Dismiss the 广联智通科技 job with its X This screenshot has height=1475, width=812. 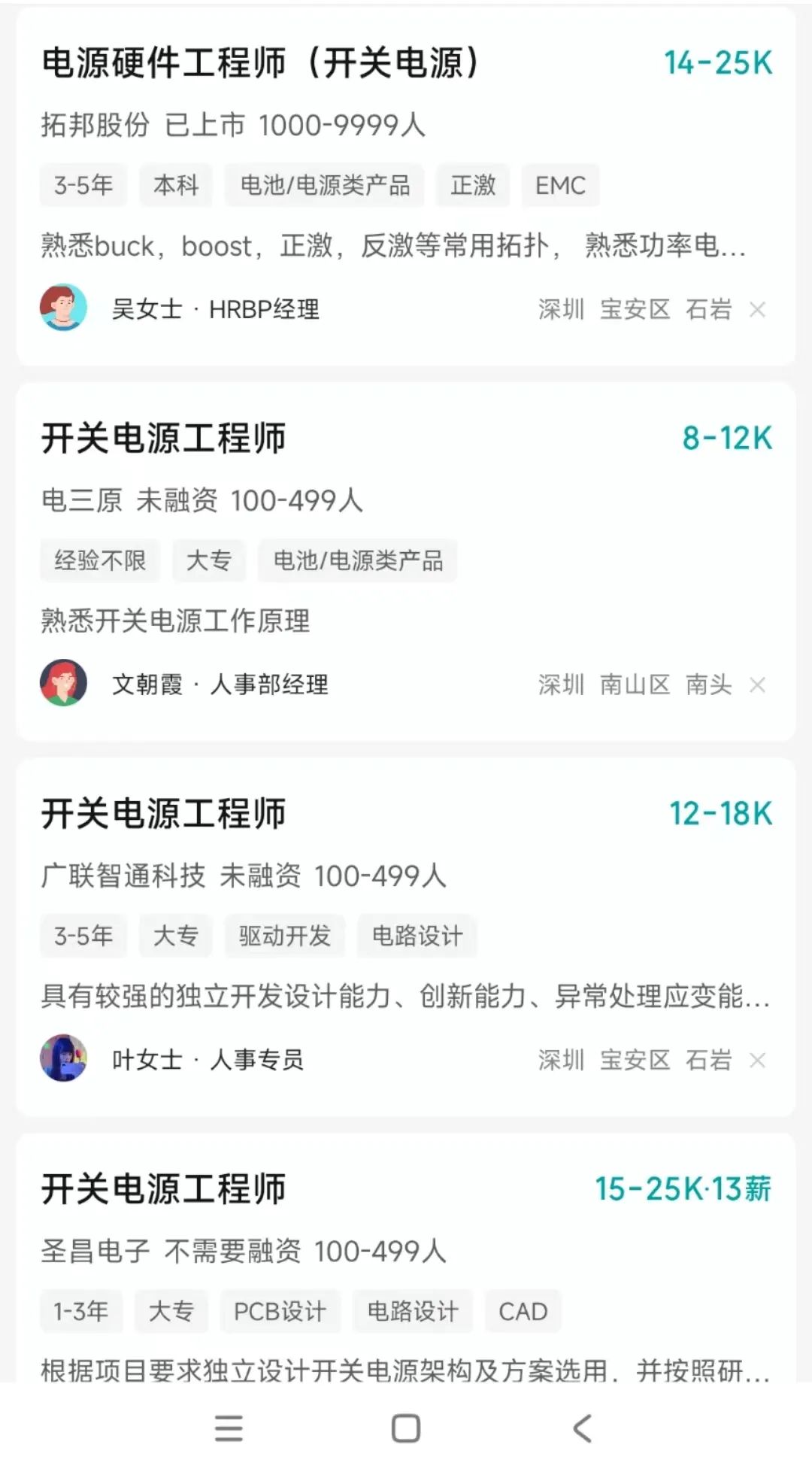tap(758, 1061)
